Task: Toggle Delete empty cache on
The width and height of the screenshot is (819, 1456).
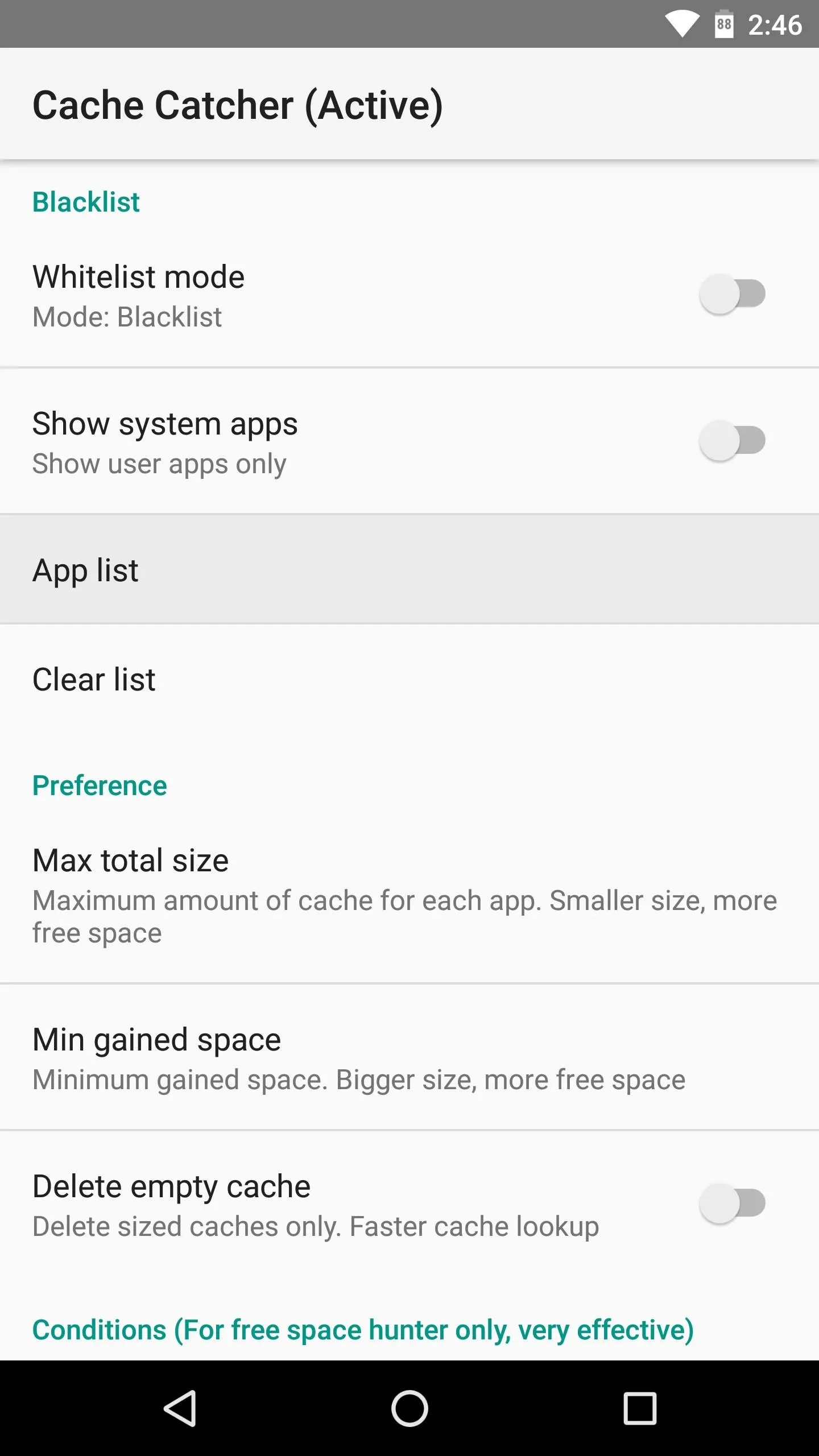Action: [732, 1203]
